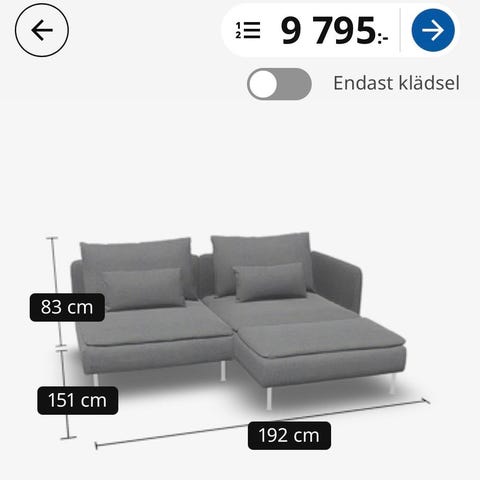This screenshot has height=480, width=480.
Task: Go back with the left arrow button
Action: pos(42,30)
